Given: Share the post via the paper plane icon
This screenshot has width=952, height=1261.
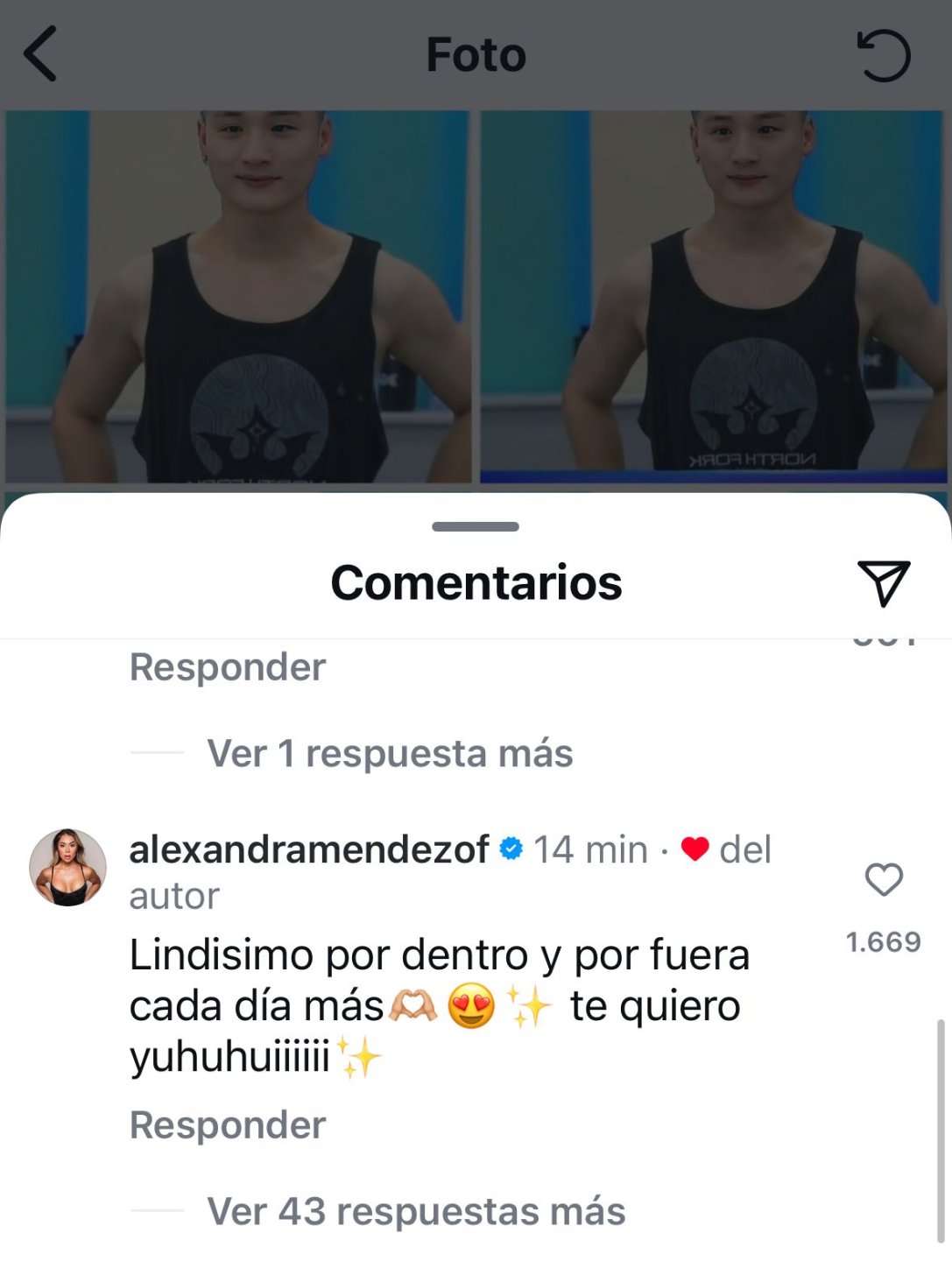Looking at the screenshot, I should 884,583.
